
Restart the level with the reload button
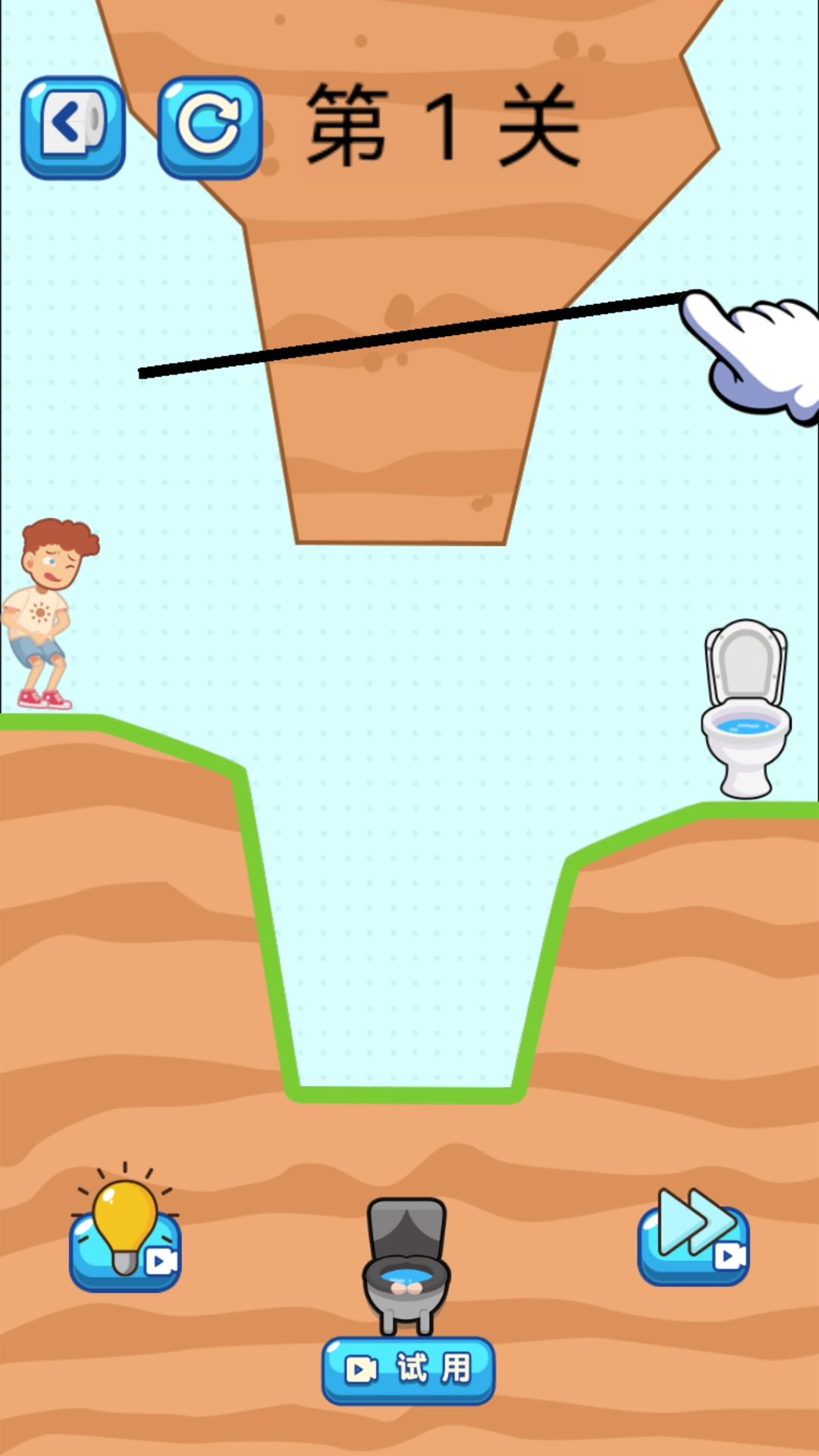click(210, 127)
